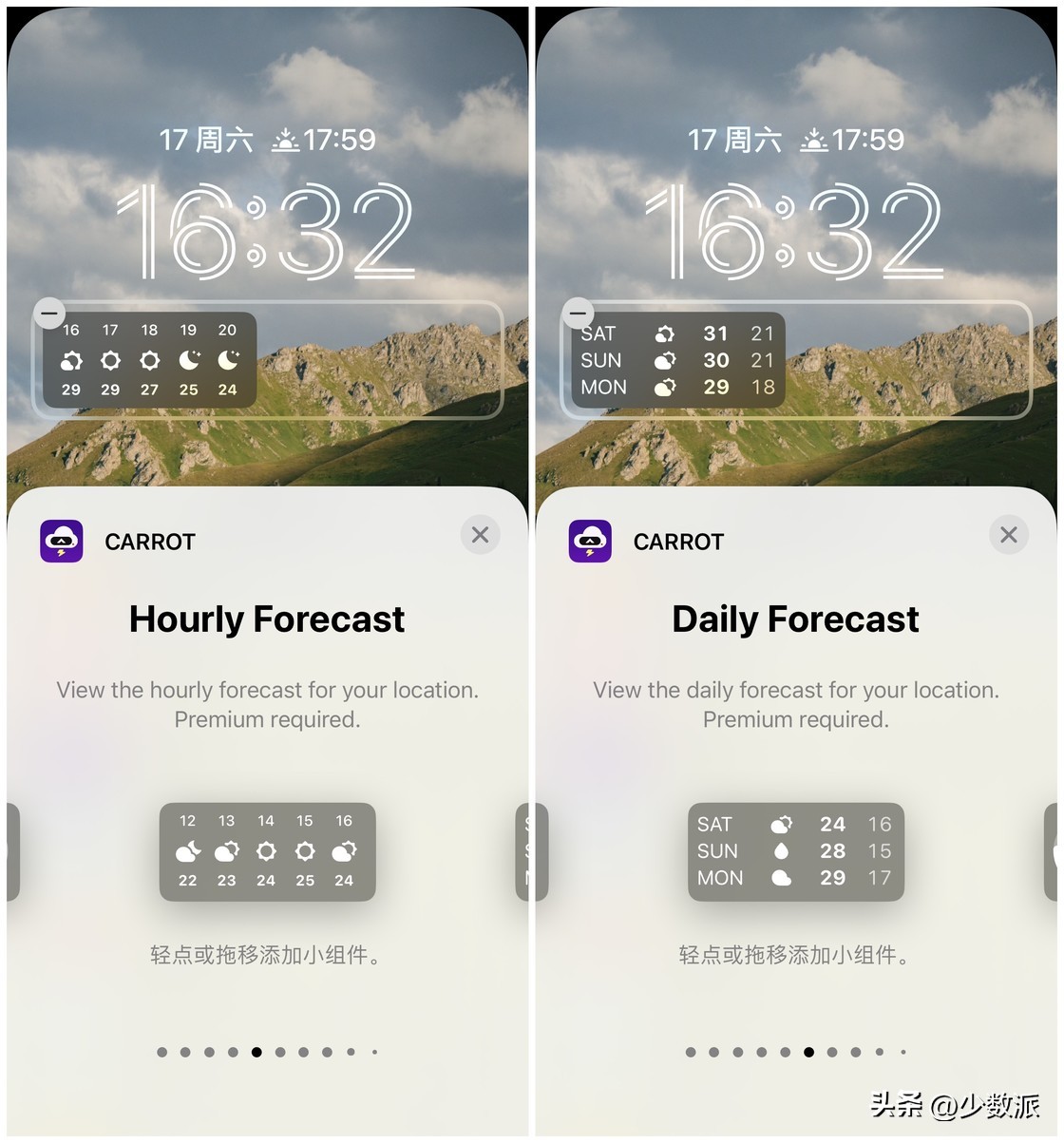Select the 16:32 clock above the hourly widget
1064x1143 pixels.
[266, 231]
